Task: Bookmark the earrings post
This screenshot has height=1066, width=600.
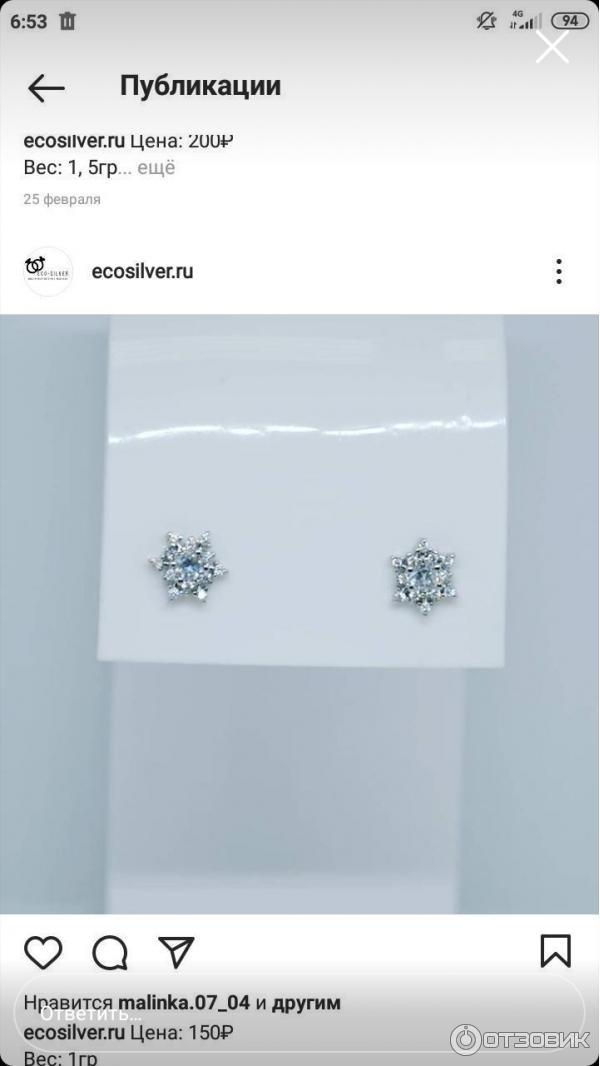Action: [x=555, y=951]
